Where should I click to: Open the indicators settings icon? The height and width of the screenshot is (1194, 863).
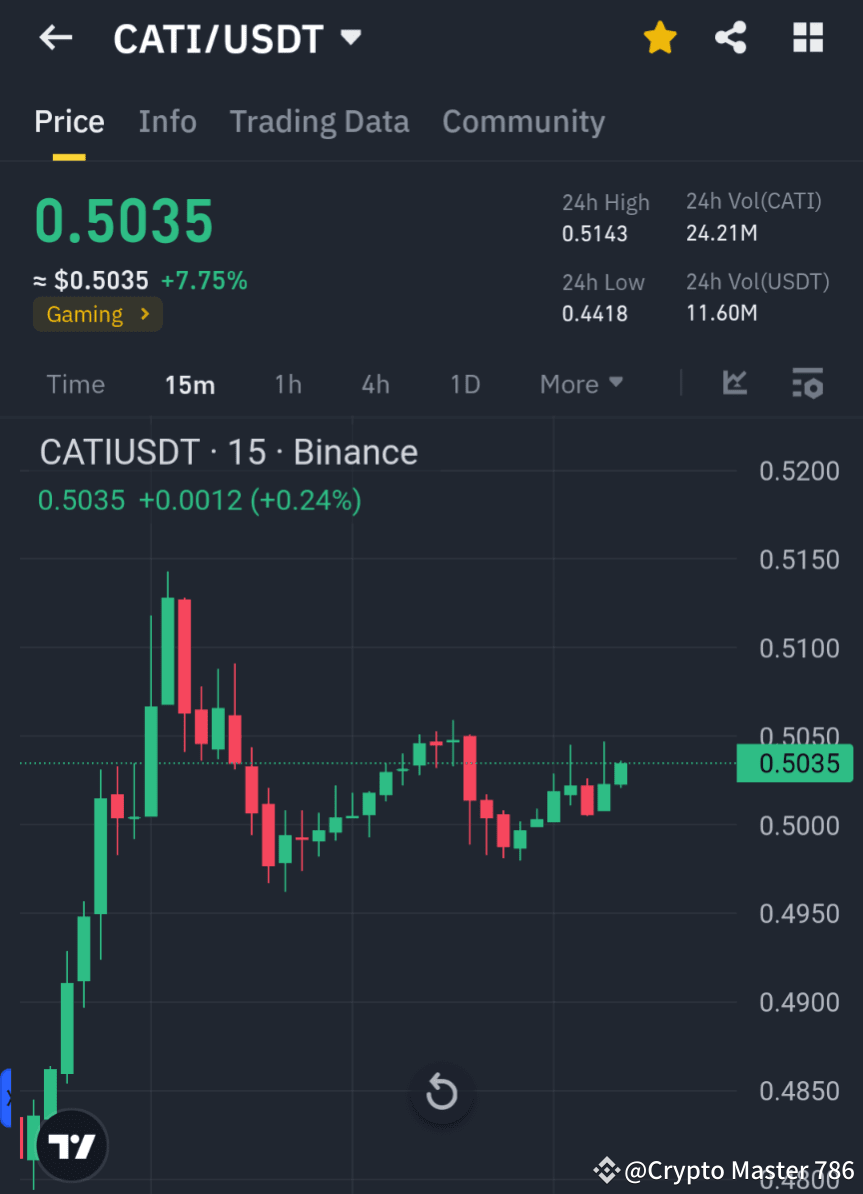(x=807, y=384)
